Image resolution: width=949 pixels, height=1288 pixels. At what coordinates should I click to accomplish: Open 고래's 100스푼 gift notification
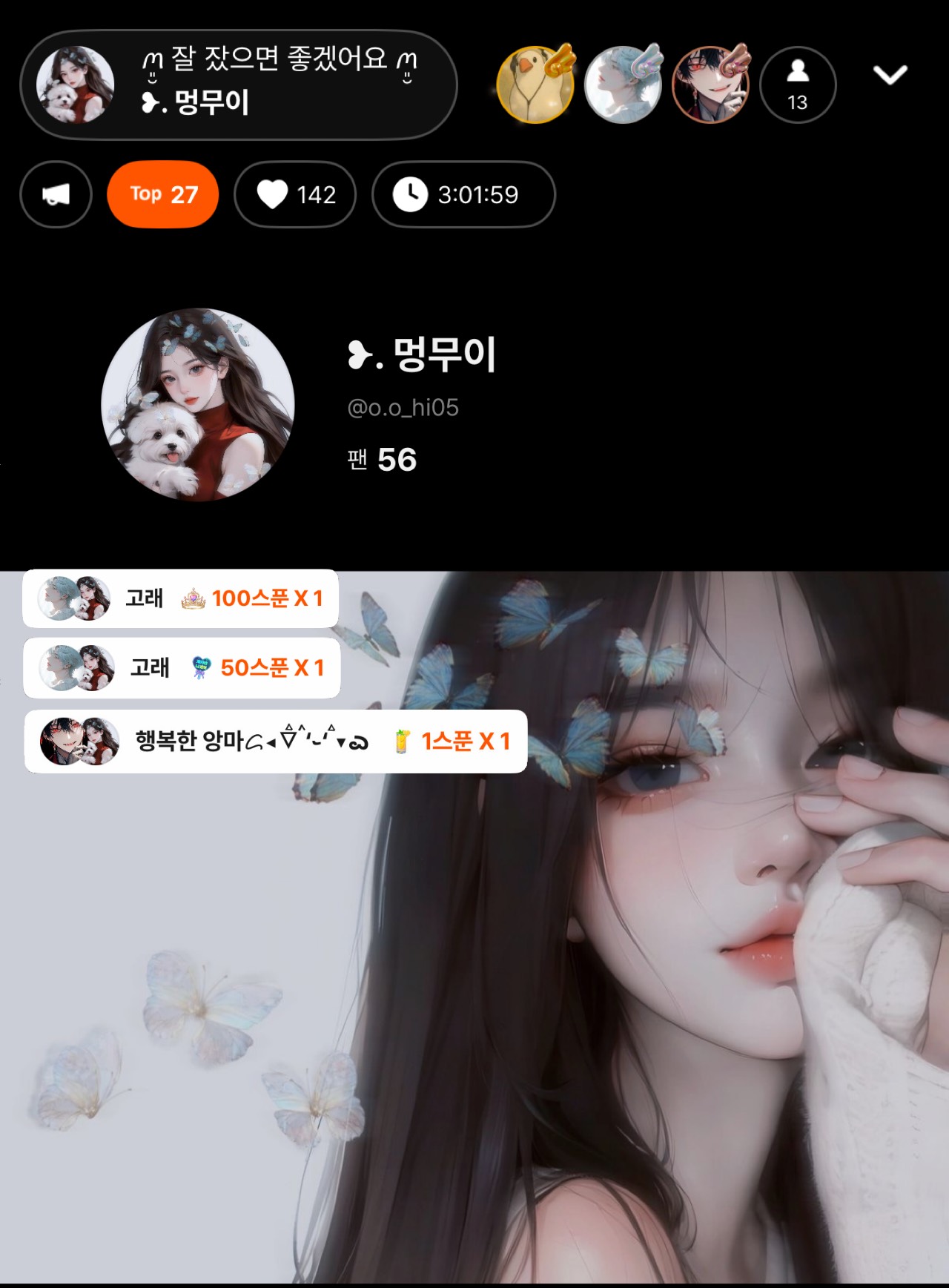(181, 598)
